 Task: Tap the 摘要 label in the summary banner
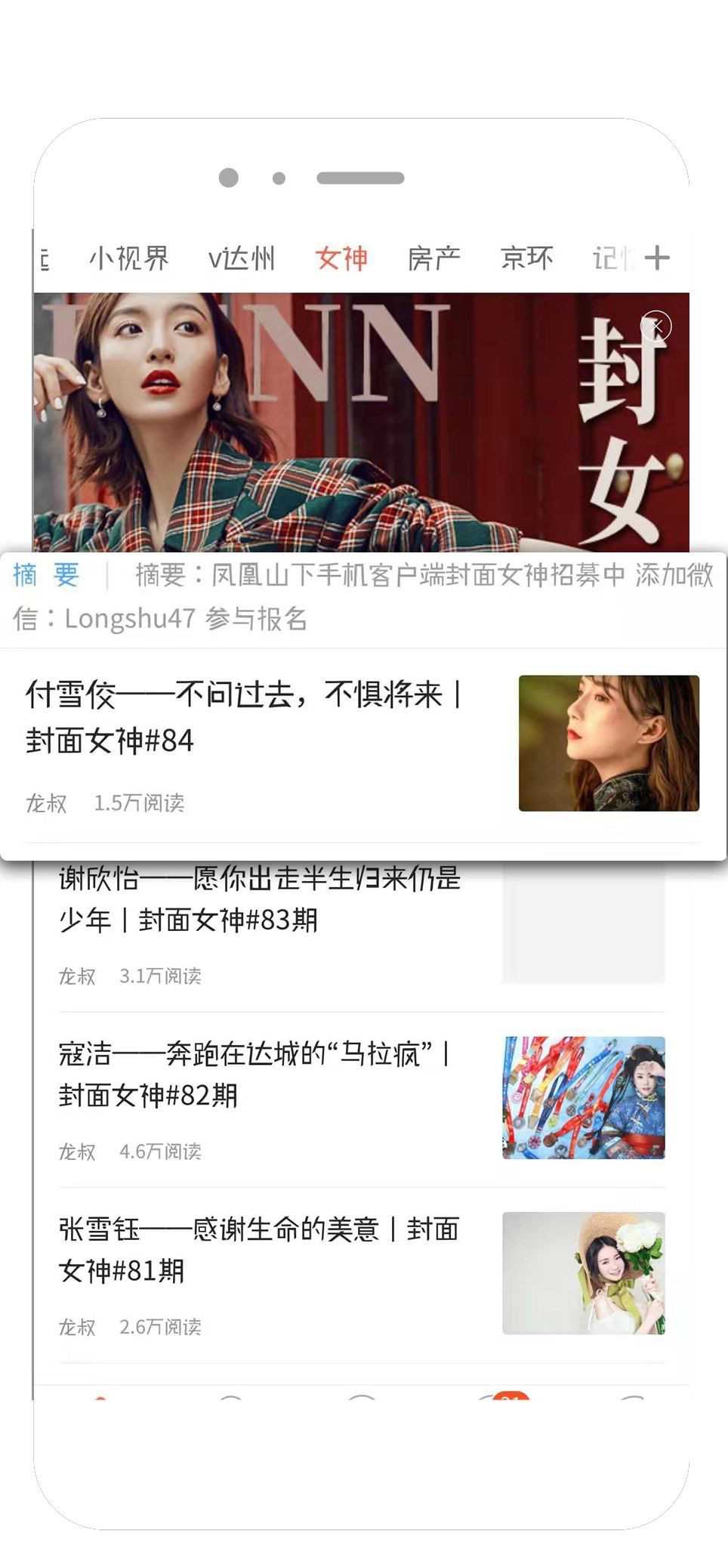tap(47, 575)
